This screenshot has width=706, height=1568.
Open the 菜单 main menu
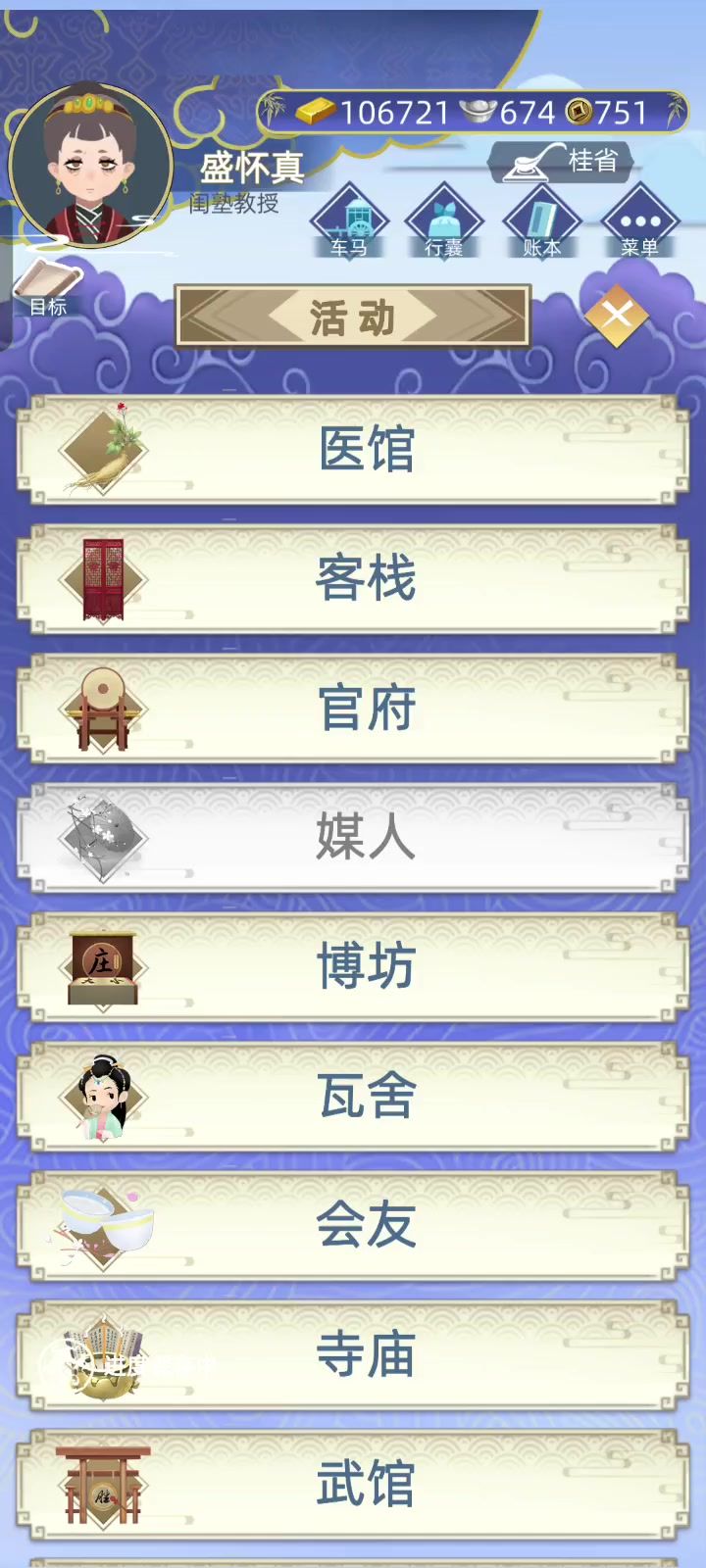click(x=639, y=221)
